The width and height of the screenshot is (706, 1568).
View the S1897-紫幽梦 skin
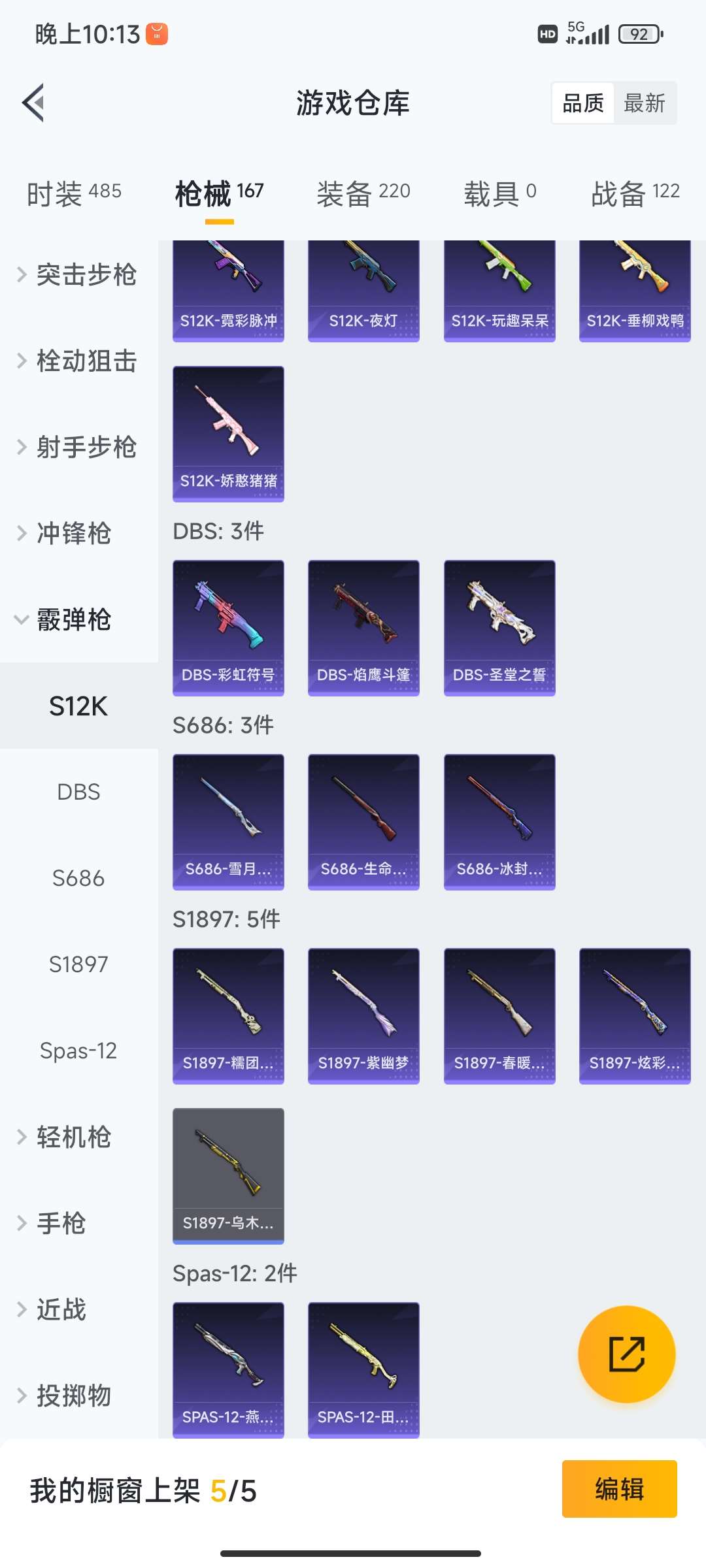[363, 1015]
